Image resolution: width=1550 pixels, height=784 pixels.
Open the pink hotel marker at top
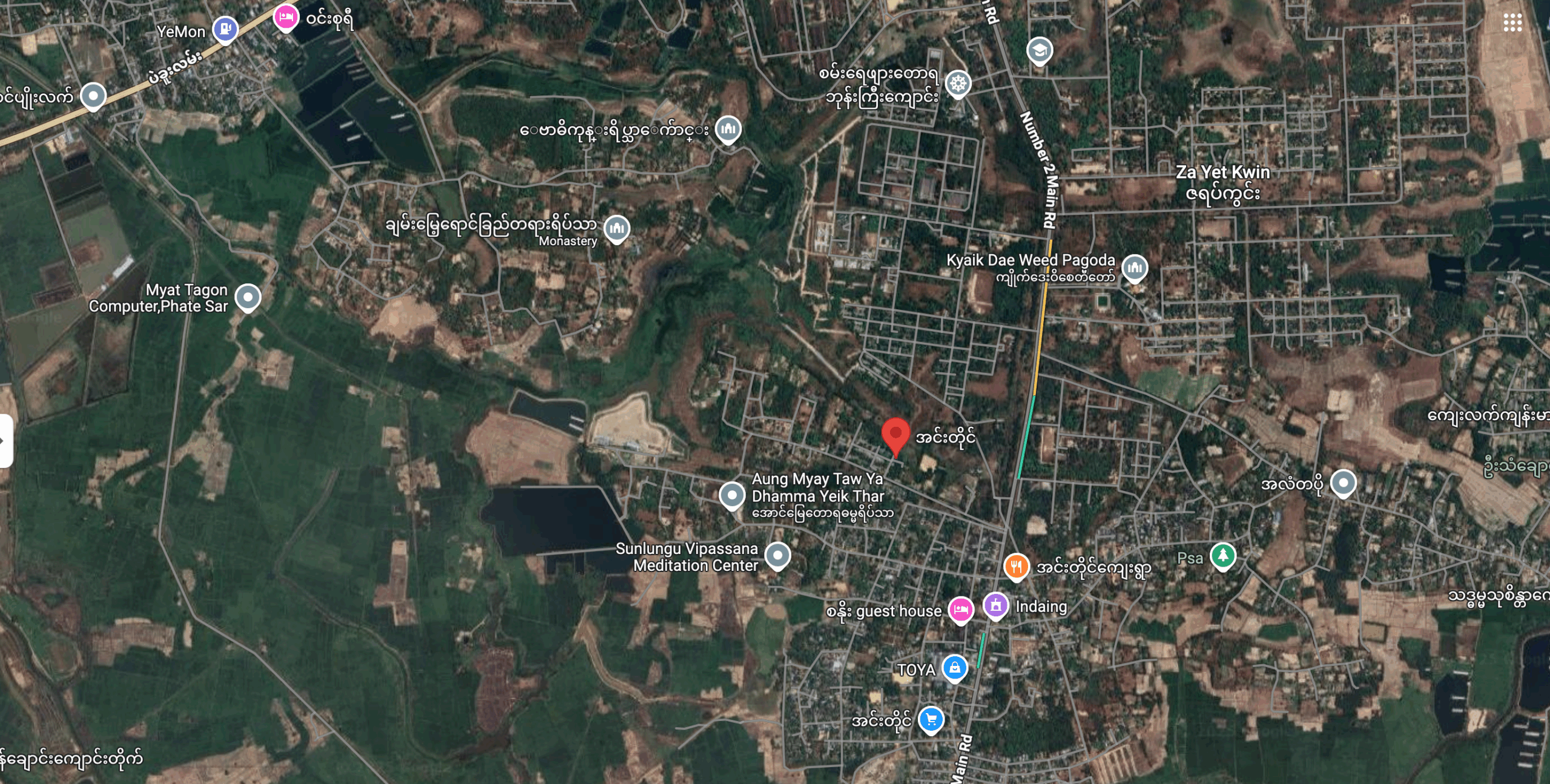[x=285, y=17]
